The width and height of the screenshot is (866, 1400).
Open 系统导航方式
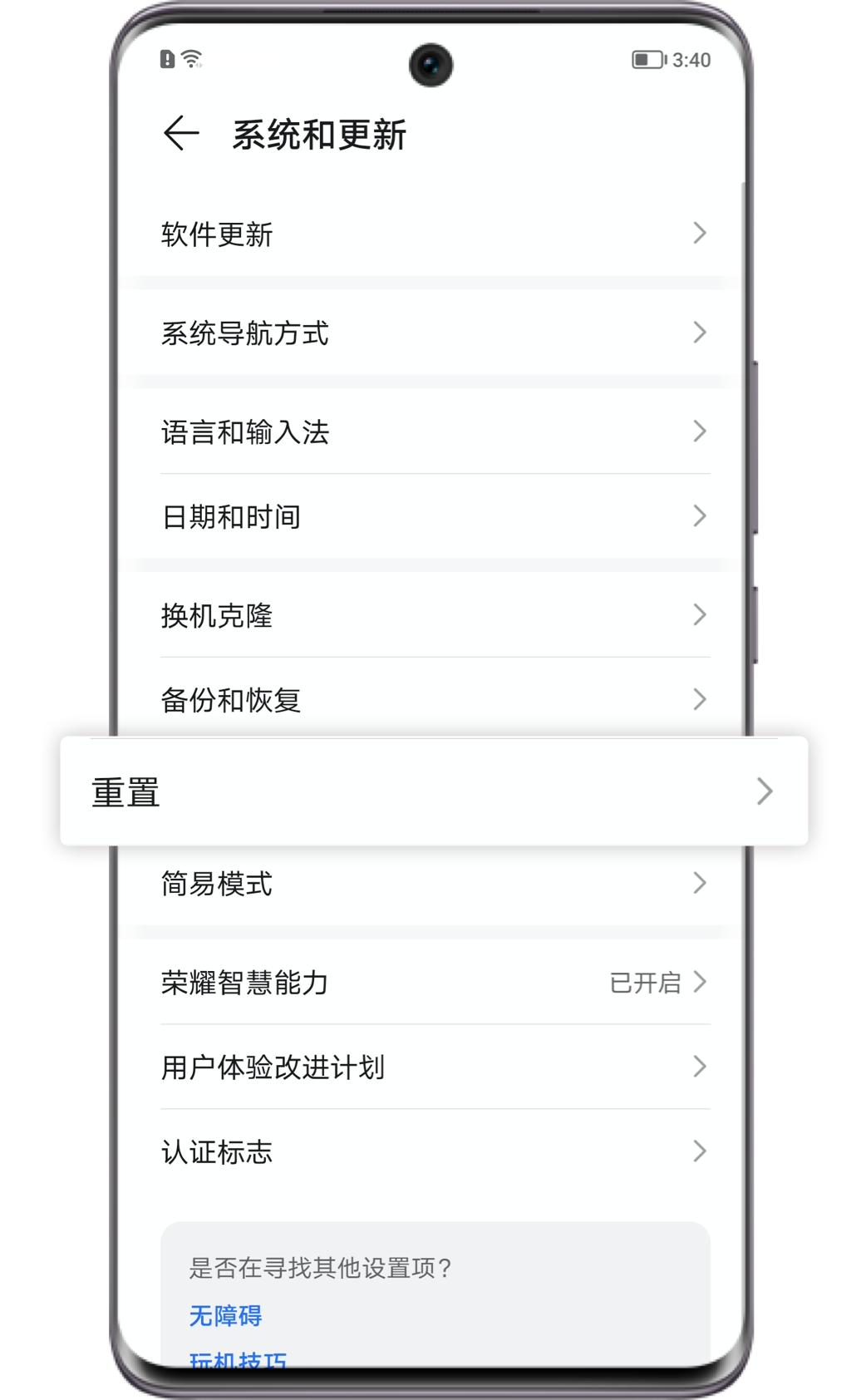(x=431, y=333)
